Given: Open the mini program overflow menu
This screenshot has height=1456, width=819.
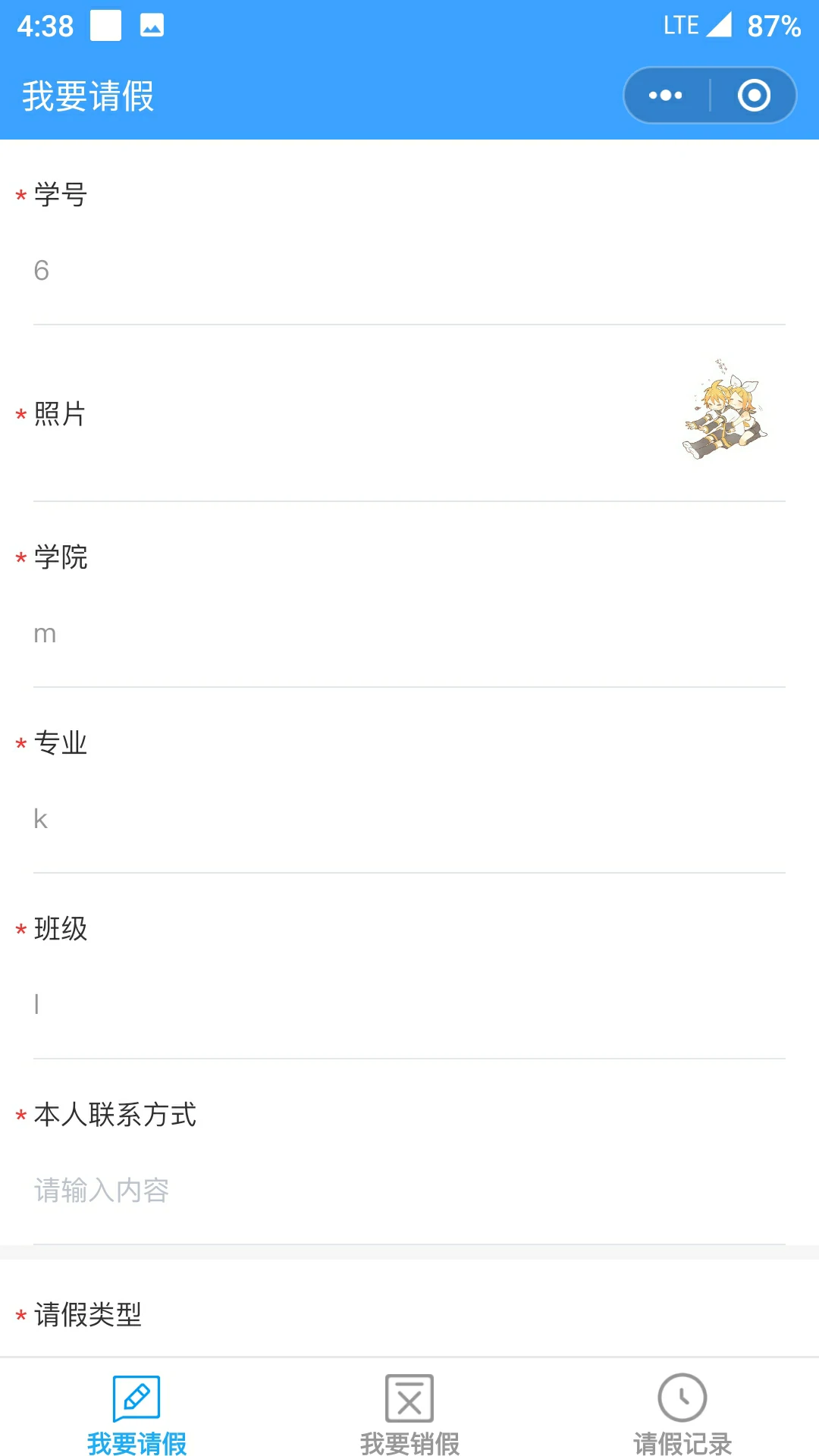Looking at the screenshot, I should click(666, 96).
